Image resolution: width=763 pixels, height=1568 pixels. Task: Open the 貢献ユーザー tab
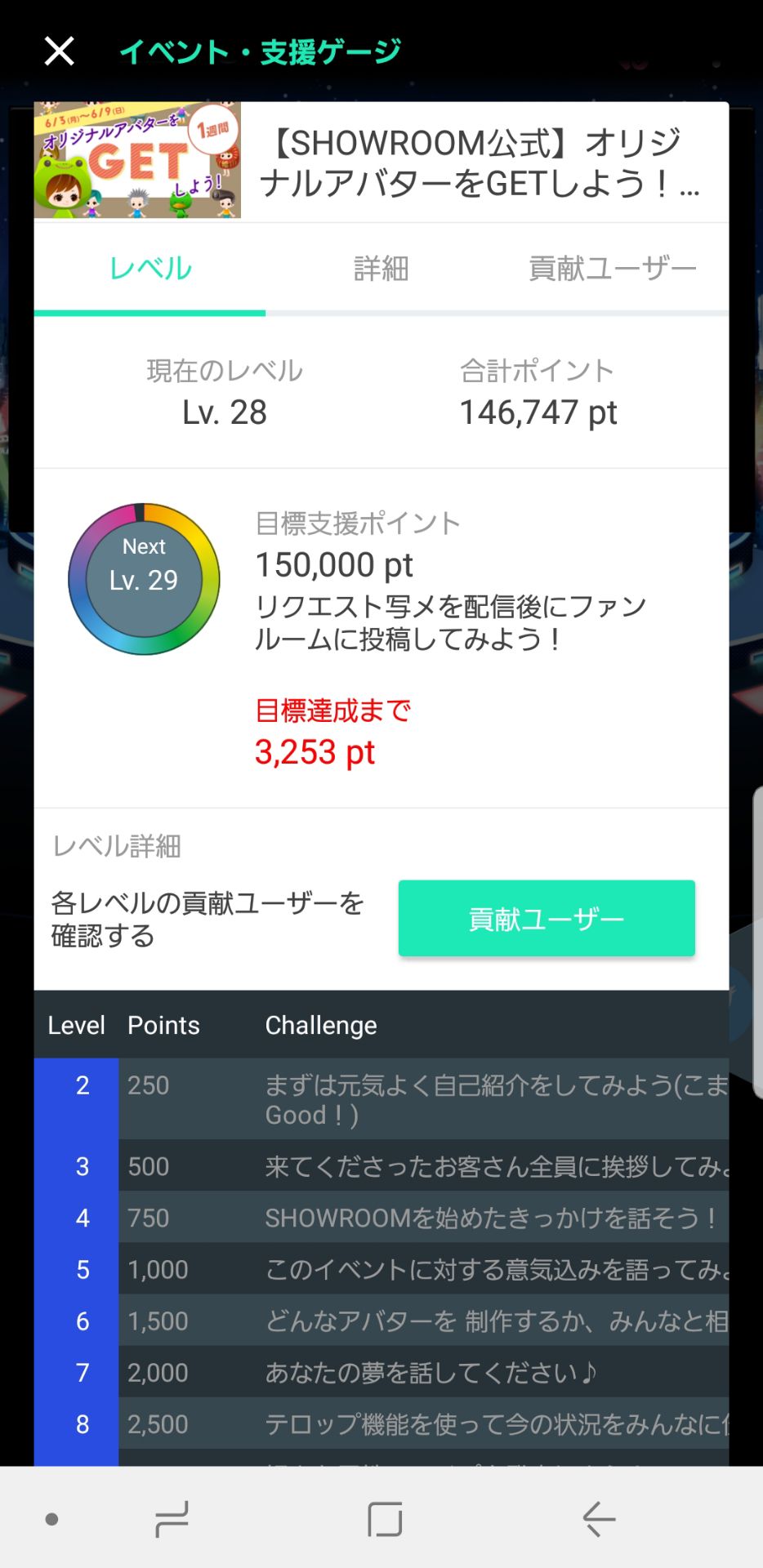pos(612,269)
